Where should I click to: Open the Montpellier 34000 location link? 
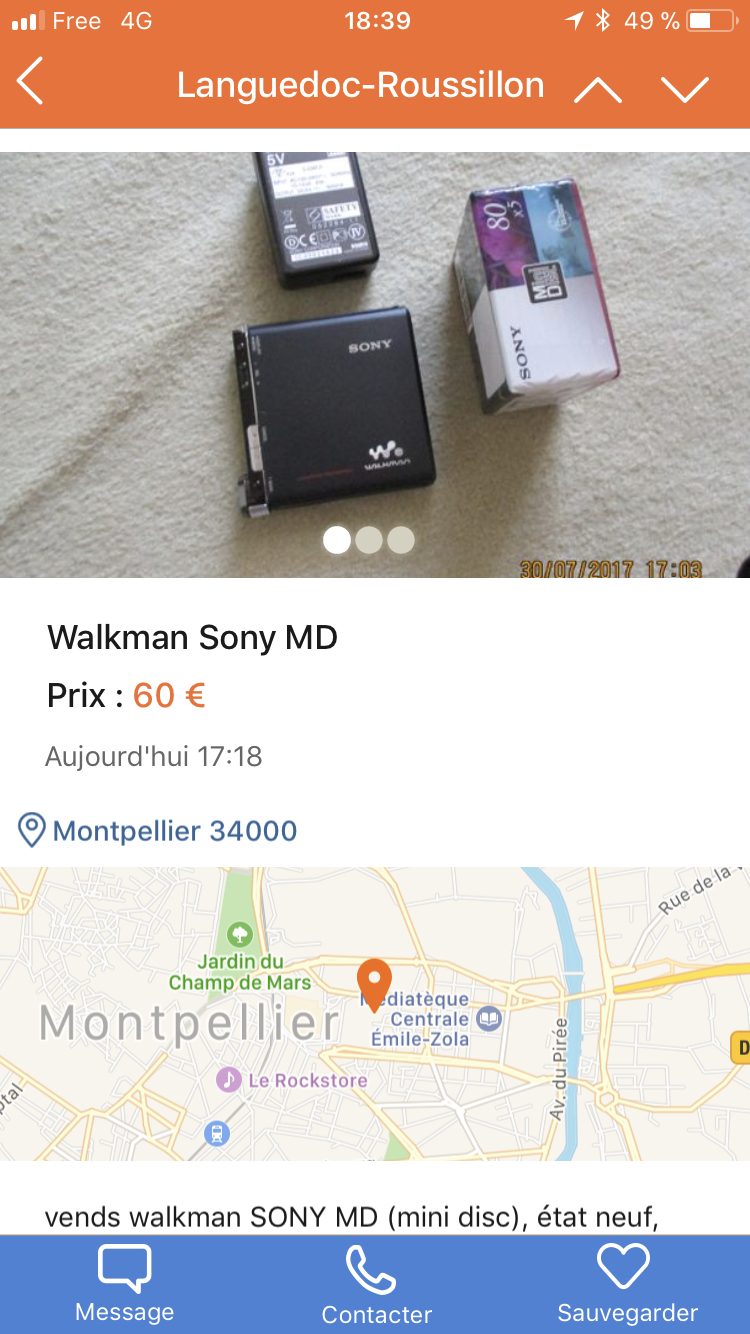158,830
